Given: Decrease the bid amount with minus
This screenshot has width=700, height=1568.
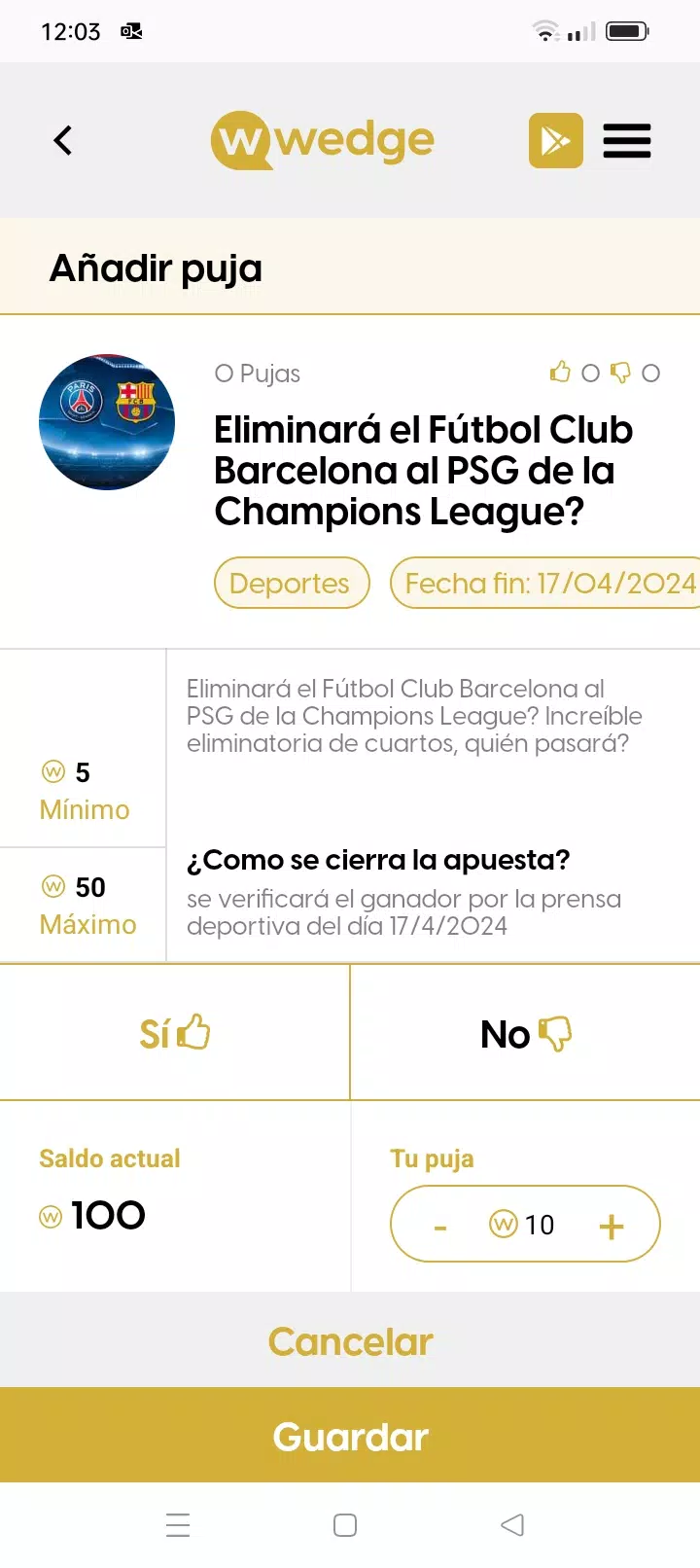Looking at the screenshot, I should (440, 1226).
